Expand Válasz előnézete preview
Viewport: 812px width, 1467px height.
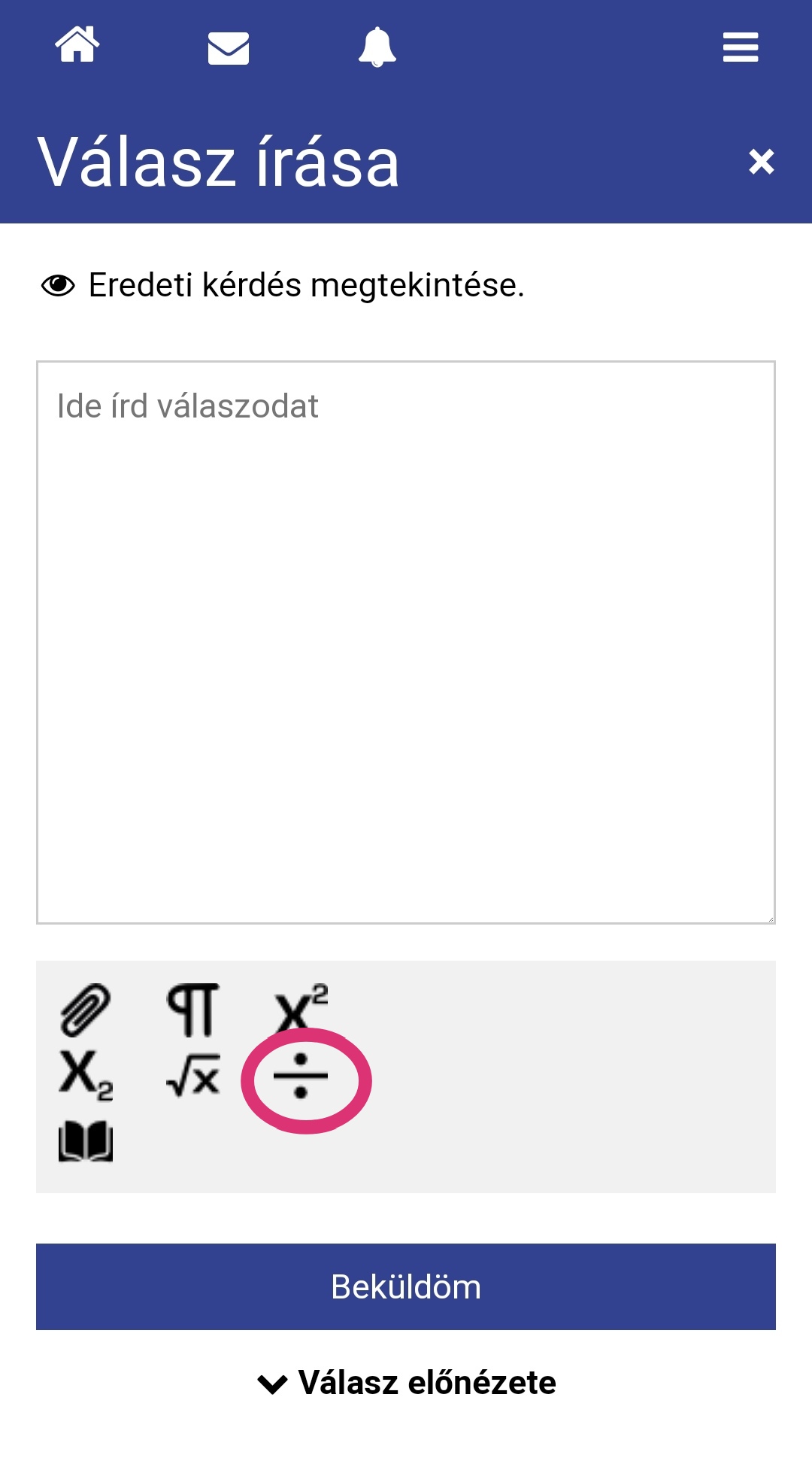click(406, 1383)
